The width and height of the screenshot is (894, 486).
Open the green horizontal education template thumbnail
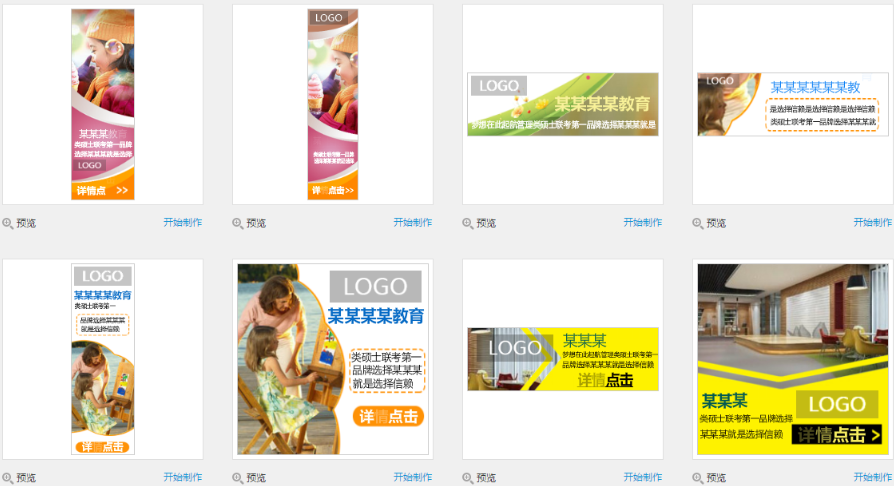562,104
